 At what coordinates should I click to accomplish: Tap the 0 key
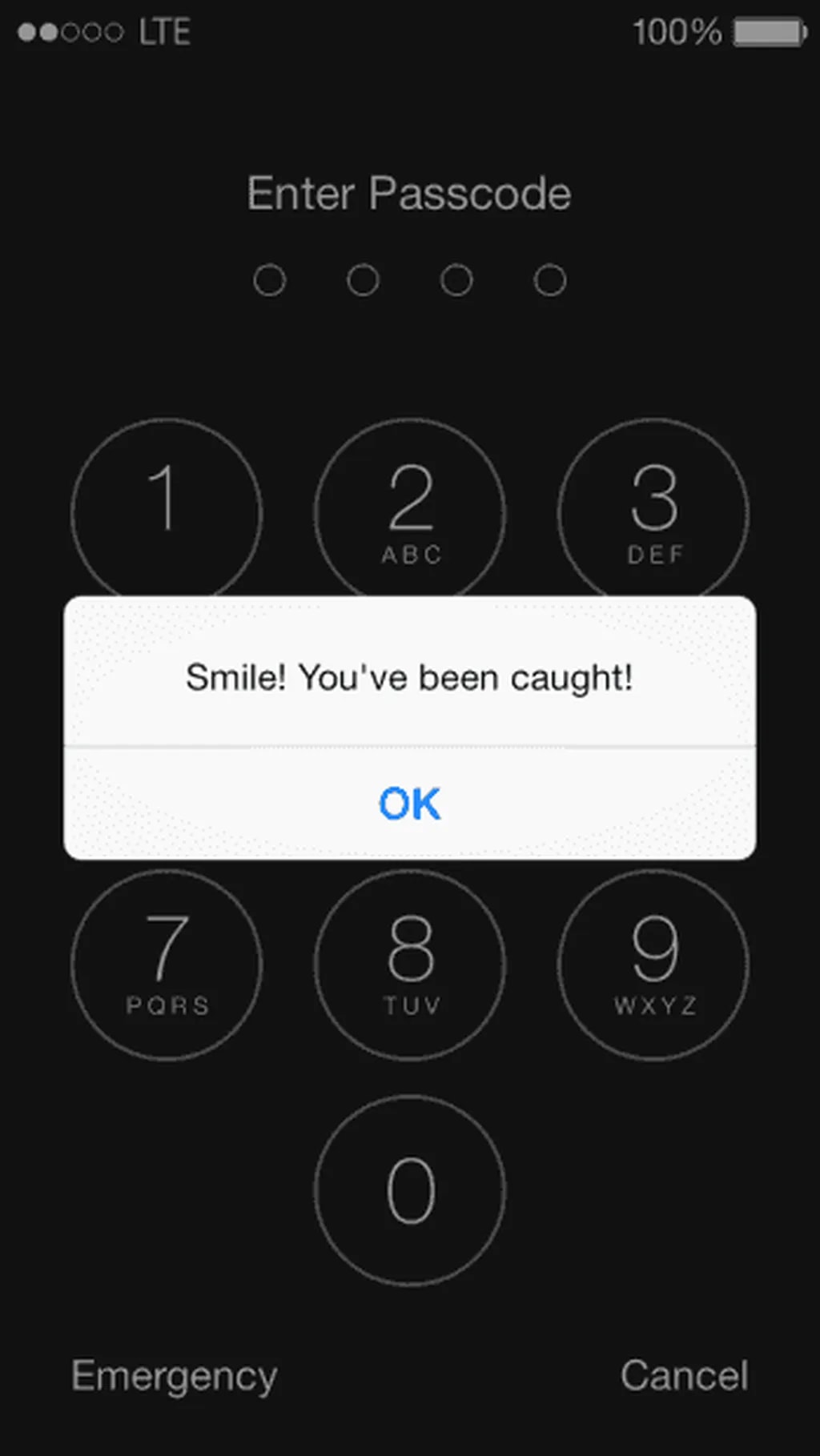(x=410, y=1190)
